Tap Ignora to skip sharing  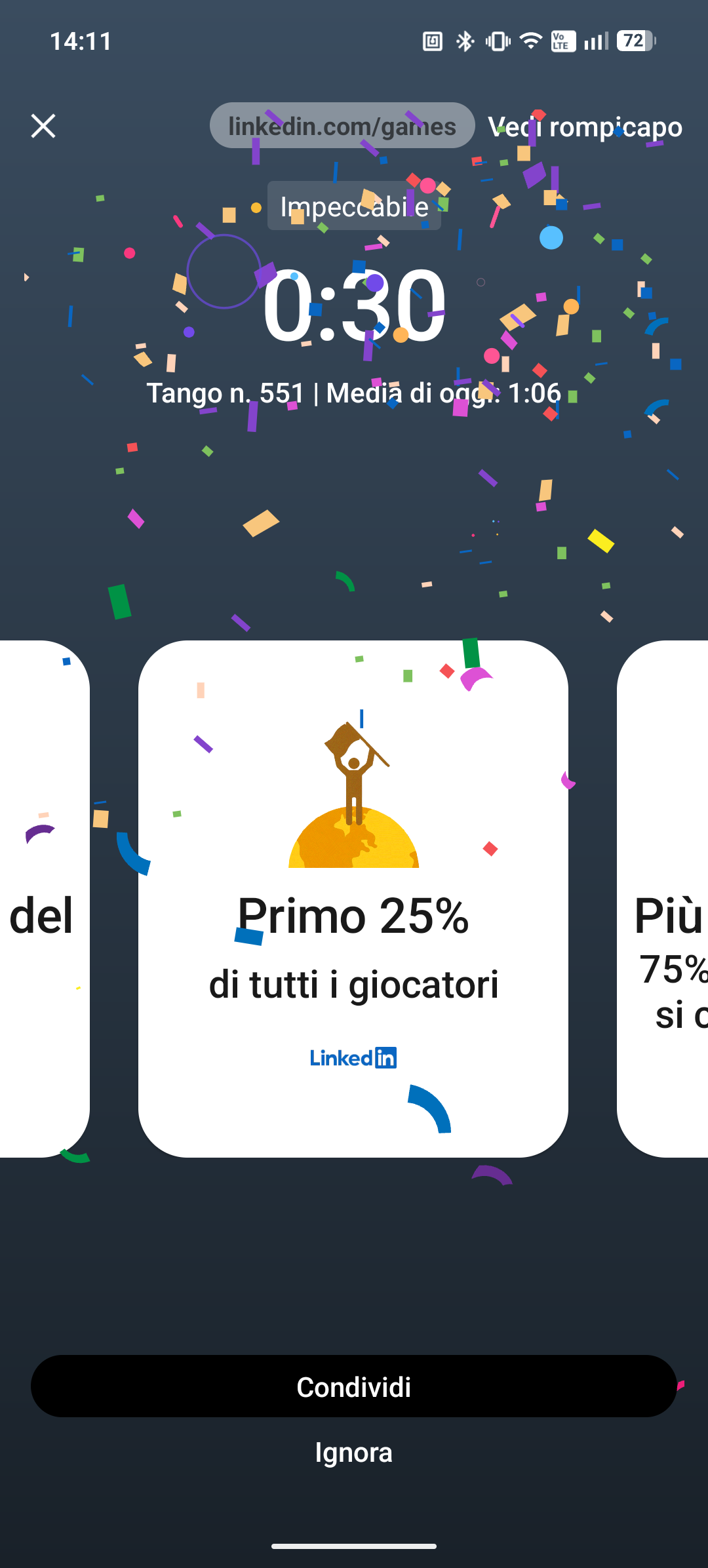click(x=354, y=1453)
